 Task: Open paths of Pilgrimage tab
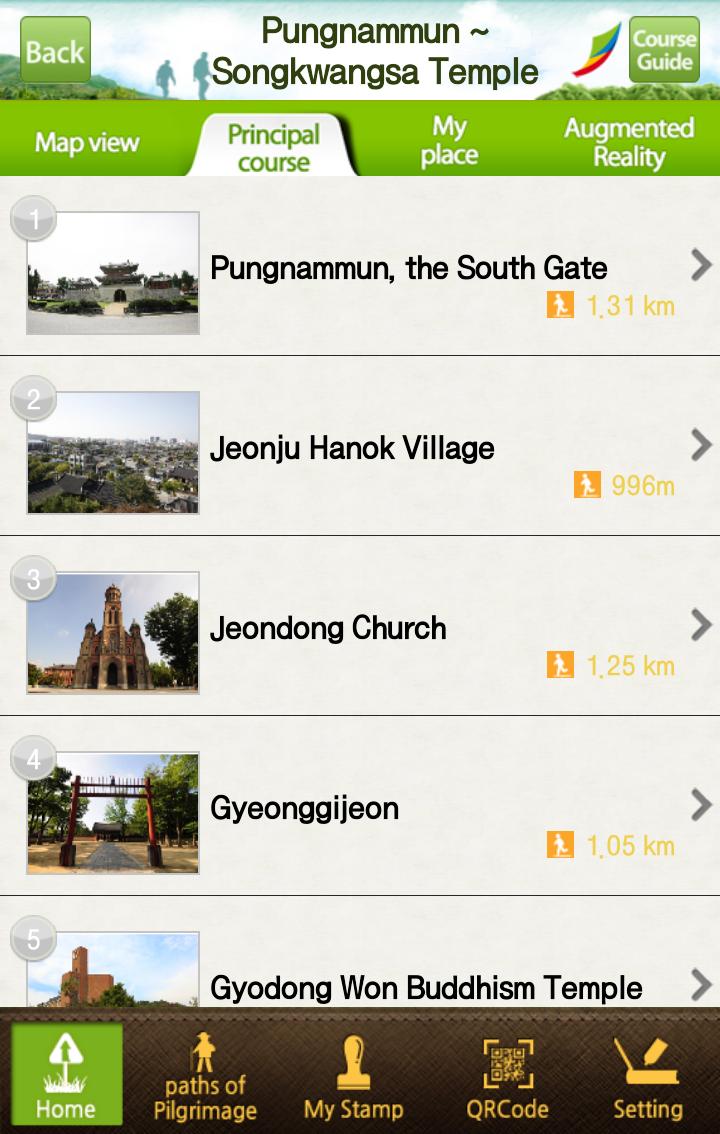[x=205, y=1076]
